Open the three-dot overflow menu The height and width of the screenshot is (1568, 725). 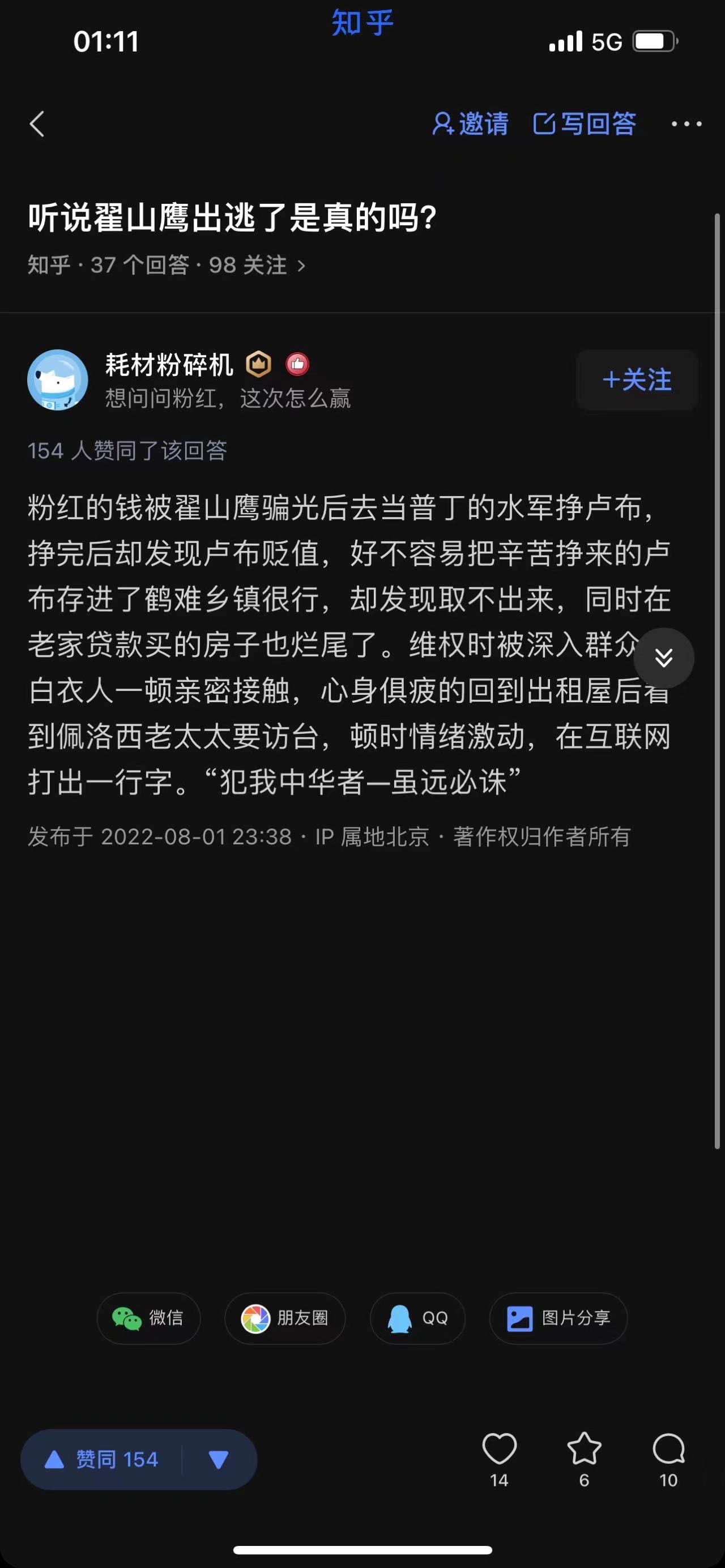(x=686, y=124)
